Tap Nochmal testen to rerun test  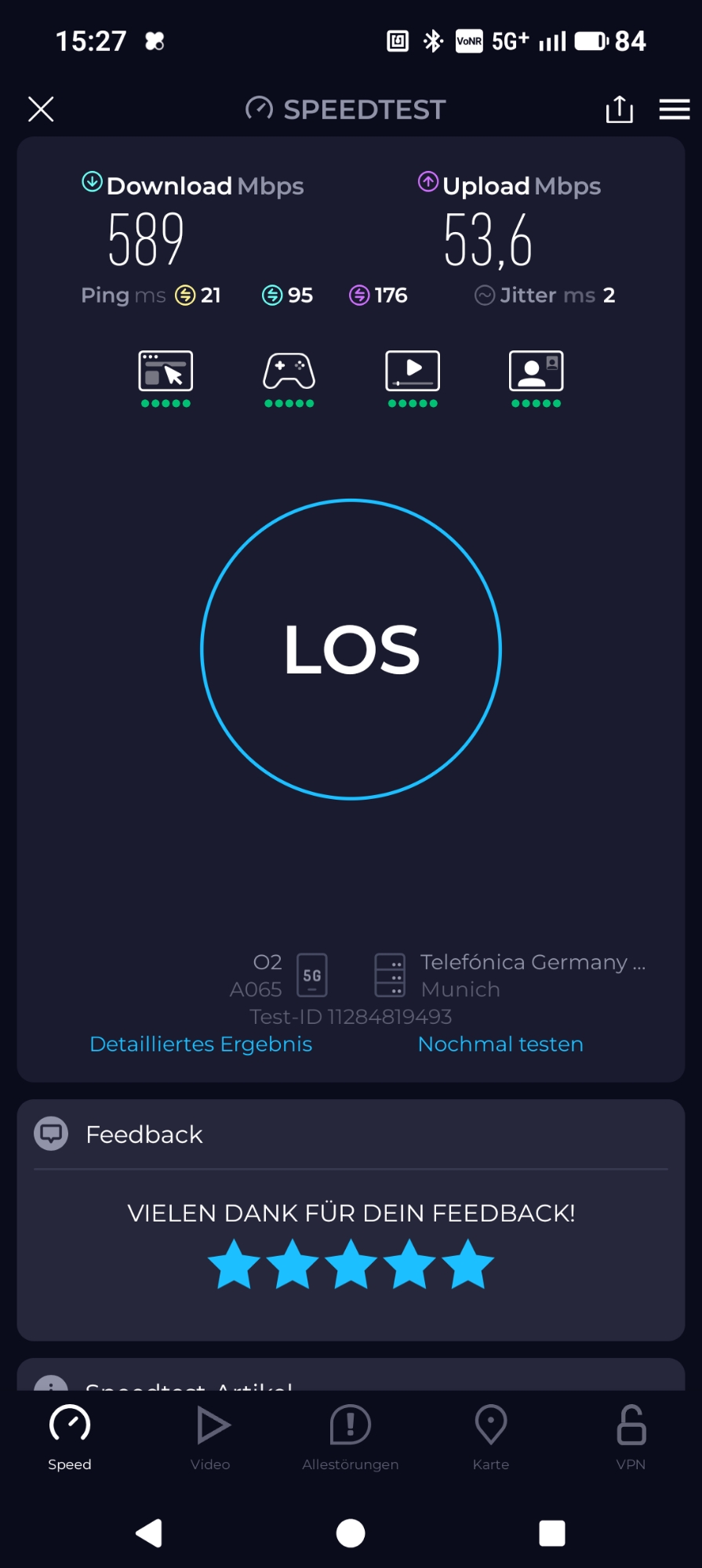coord(500,1044)
